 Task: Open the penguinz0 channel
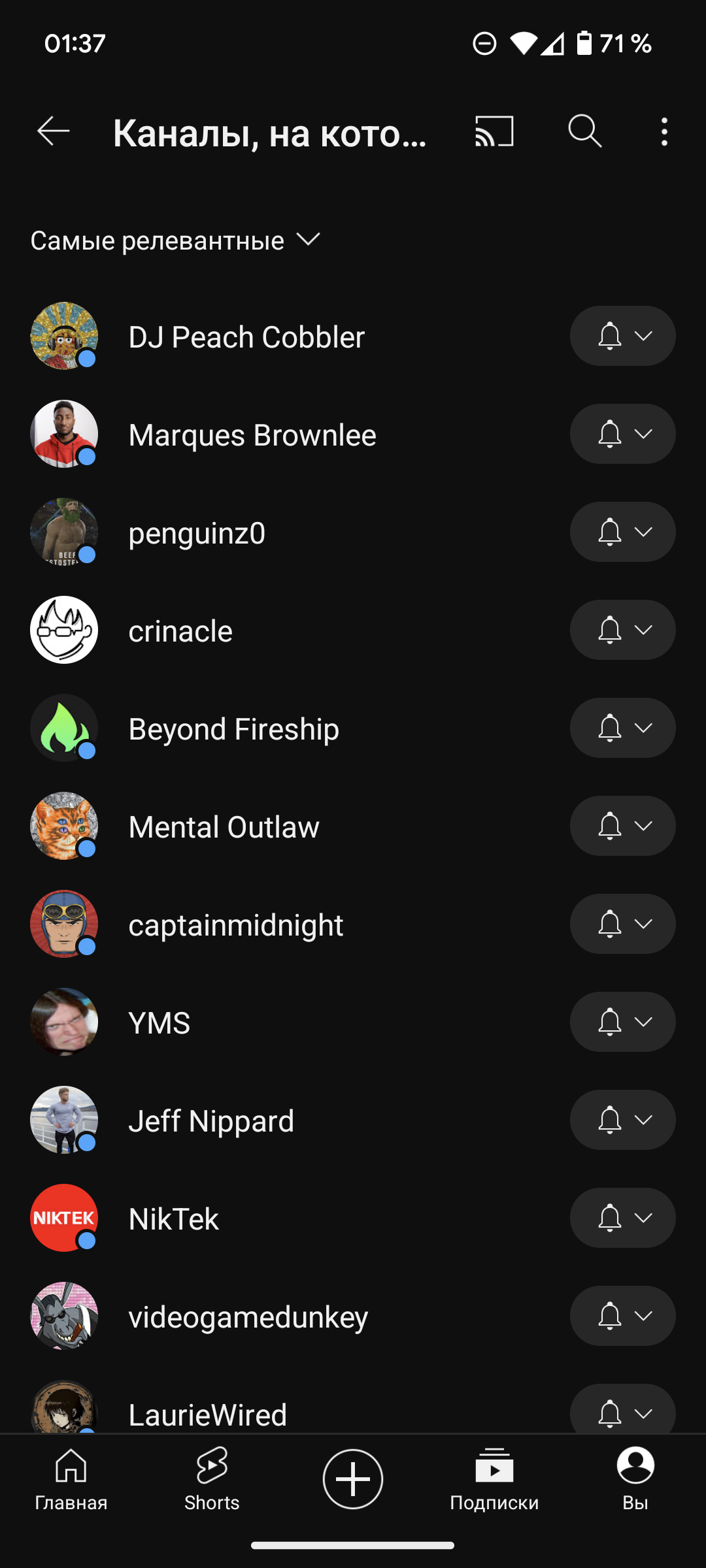[197, 532]
